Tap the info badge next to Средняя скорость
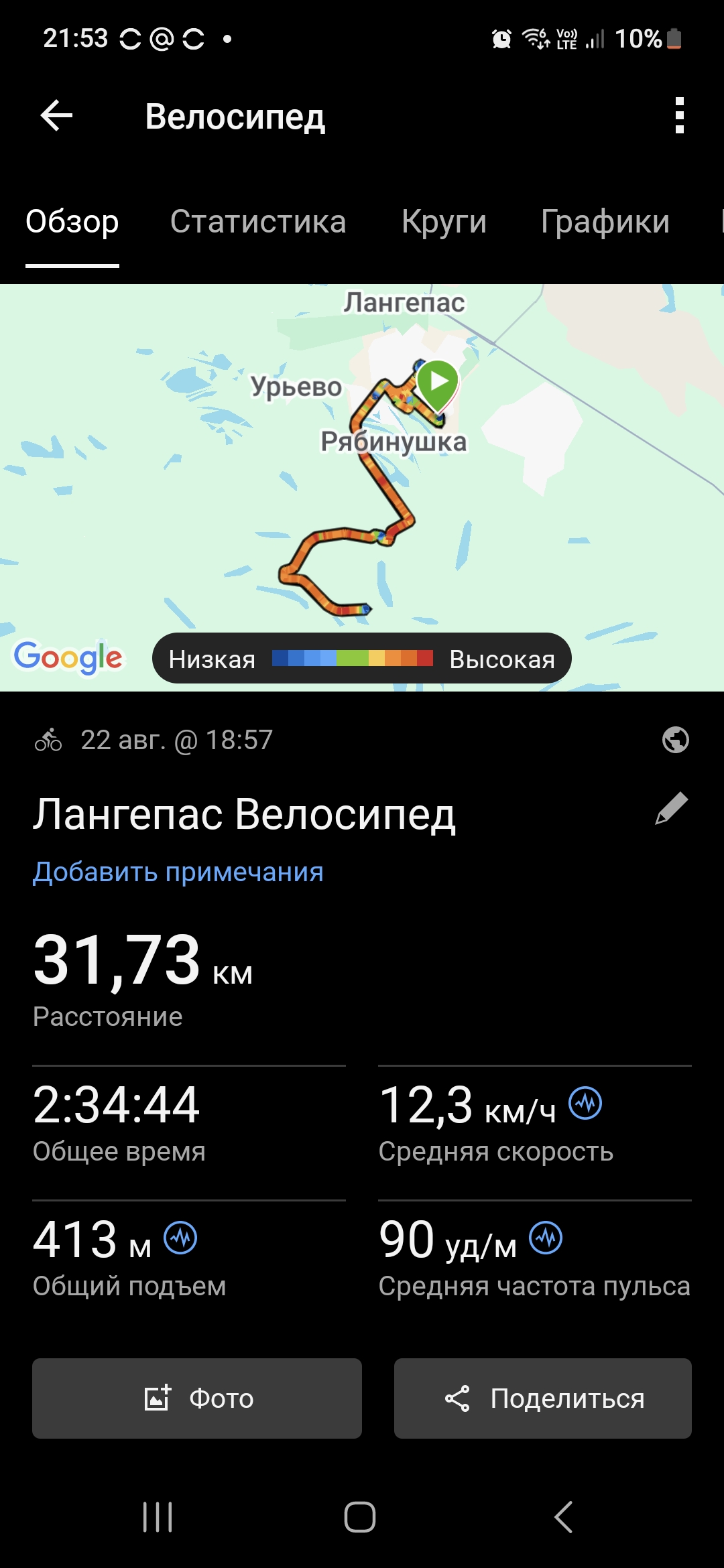This screenshot has height=1568, width=724. point(585,1103)
